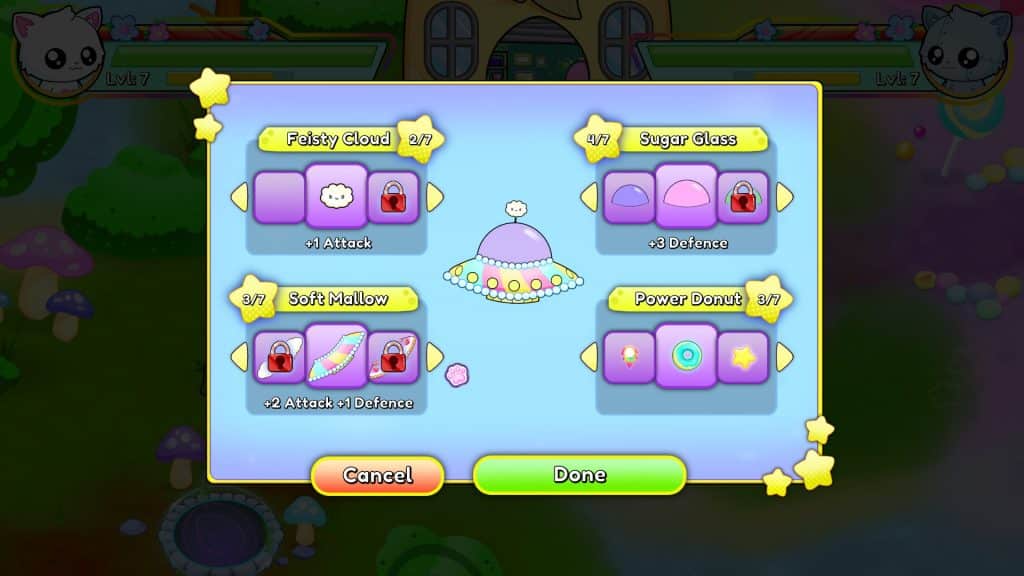Tap the locked item in Feisty Cloud
This screenshot has width=1024, height=576.
[393, 197]
